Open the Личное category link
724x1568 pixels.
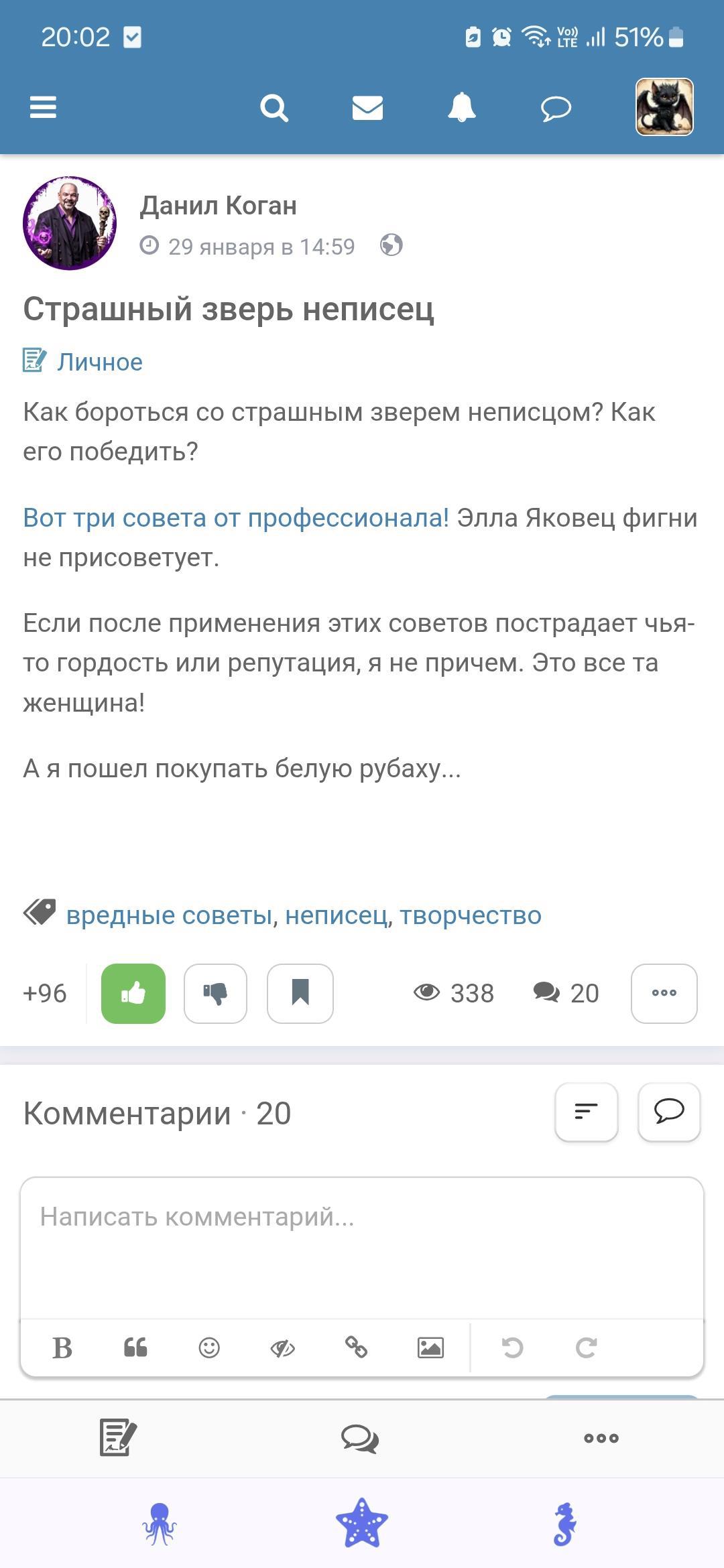99,362
